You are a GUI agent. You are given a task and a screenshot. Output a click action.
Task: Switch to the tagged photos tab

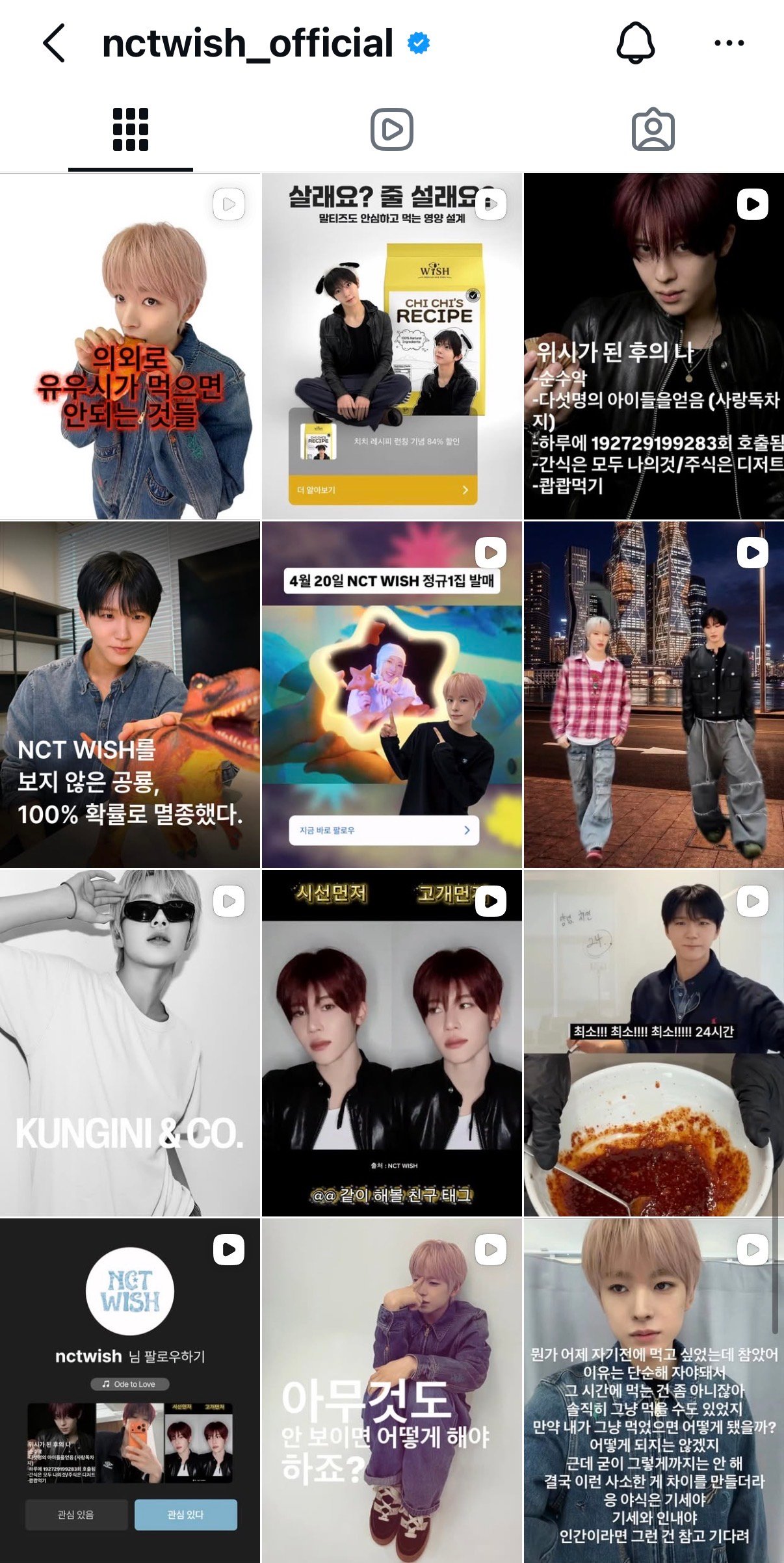(653, 129)
